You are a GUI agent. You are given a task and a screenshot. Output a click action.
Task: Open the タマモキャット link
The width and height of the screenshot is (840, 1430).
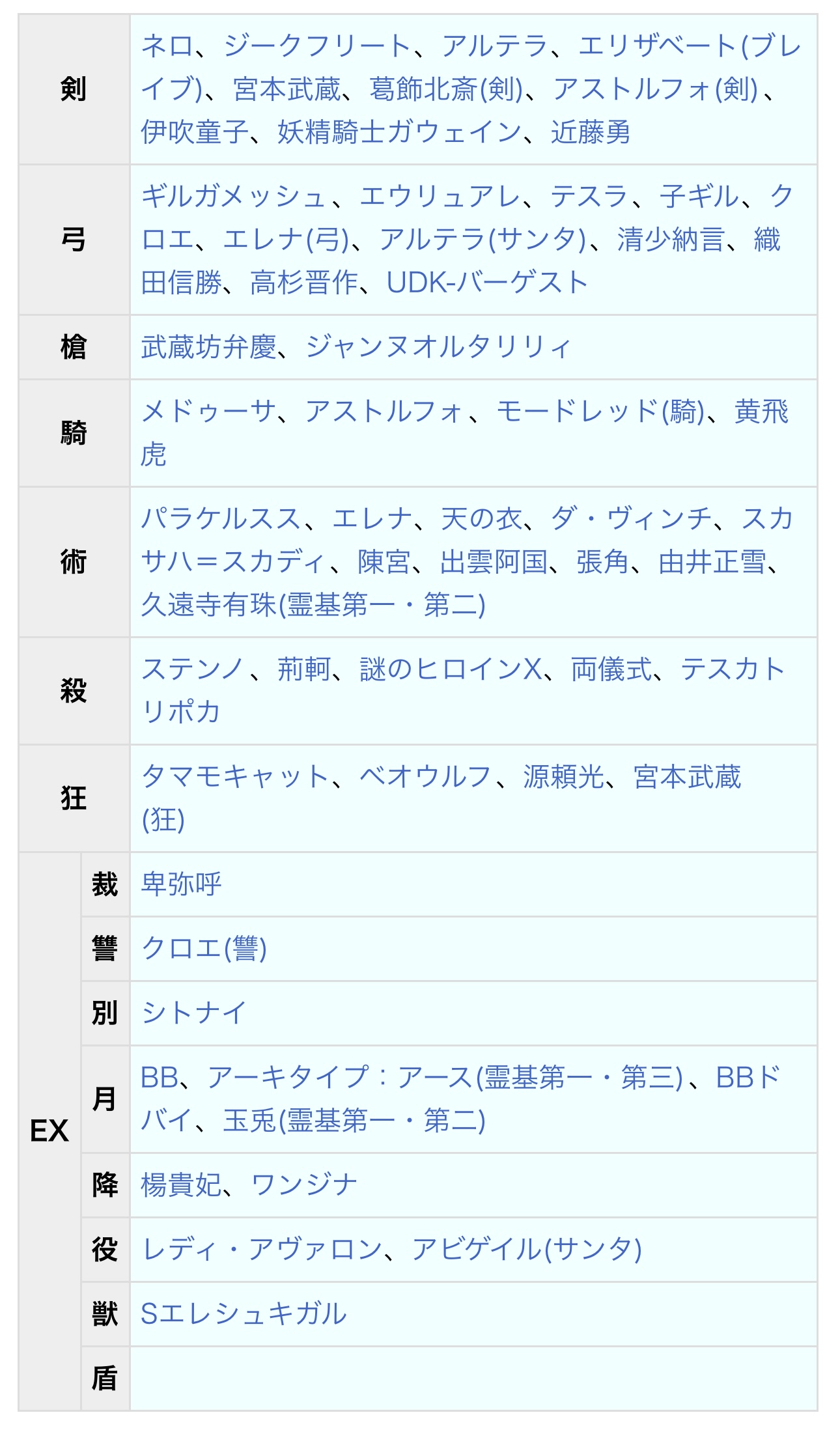(235, 777)
